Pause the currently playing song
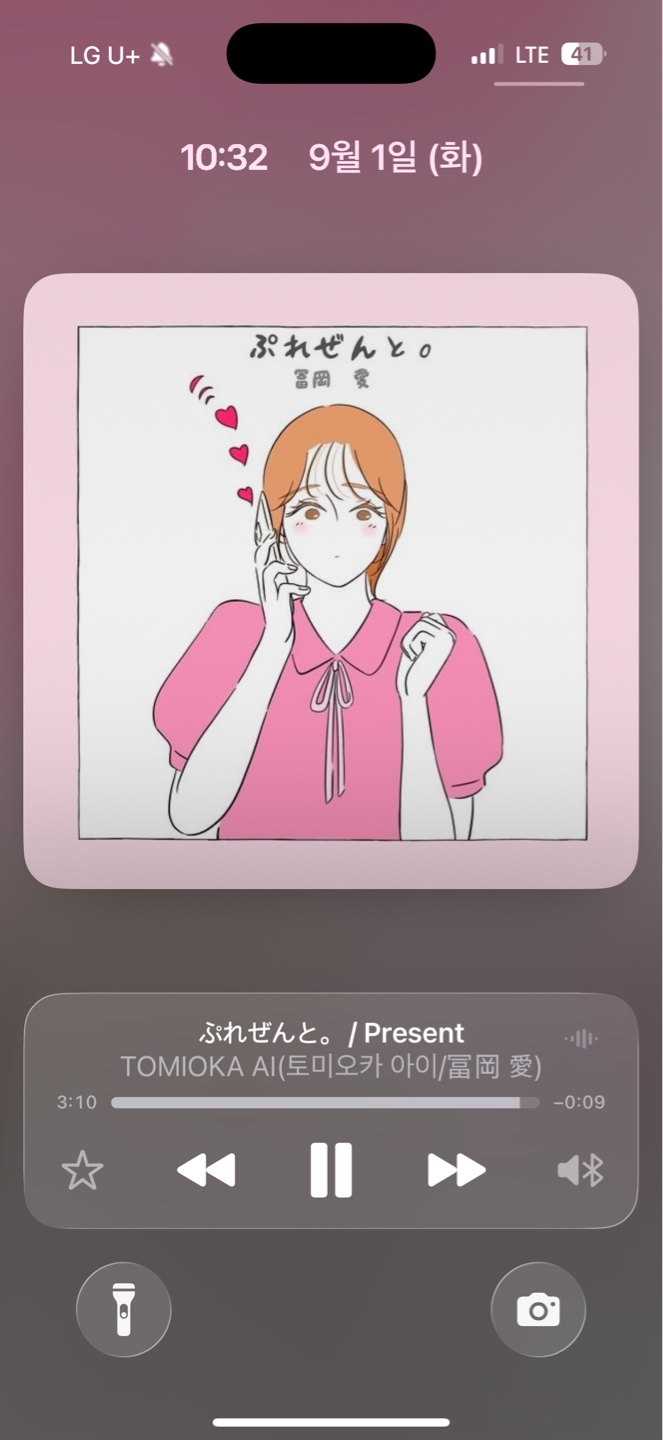Image resolution: width=663 pixels, height=1440 pixels. (331, 1170)
